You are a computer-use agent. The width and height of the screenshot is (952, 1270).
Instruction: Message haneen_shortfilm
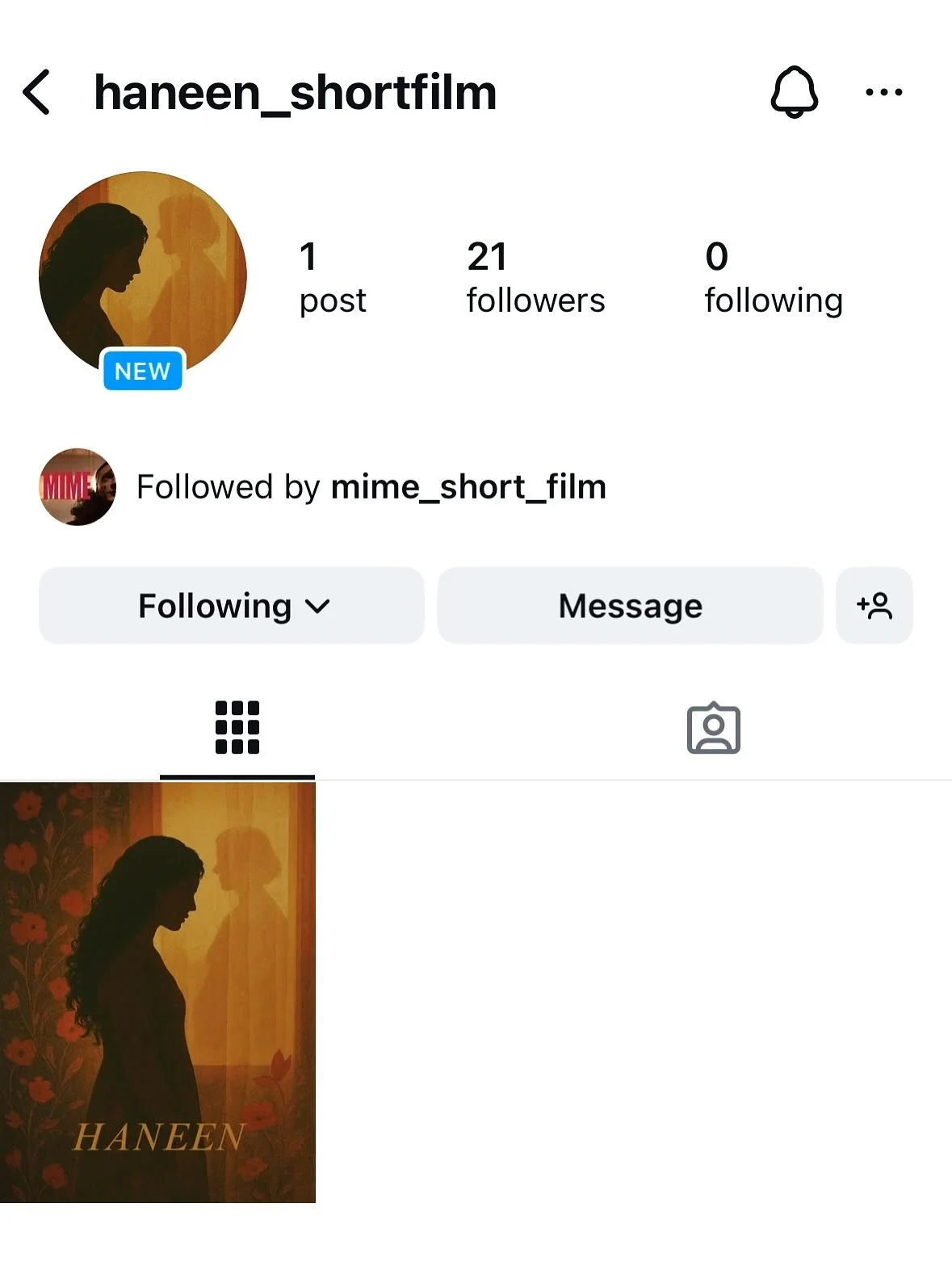[x=630, y=606]
